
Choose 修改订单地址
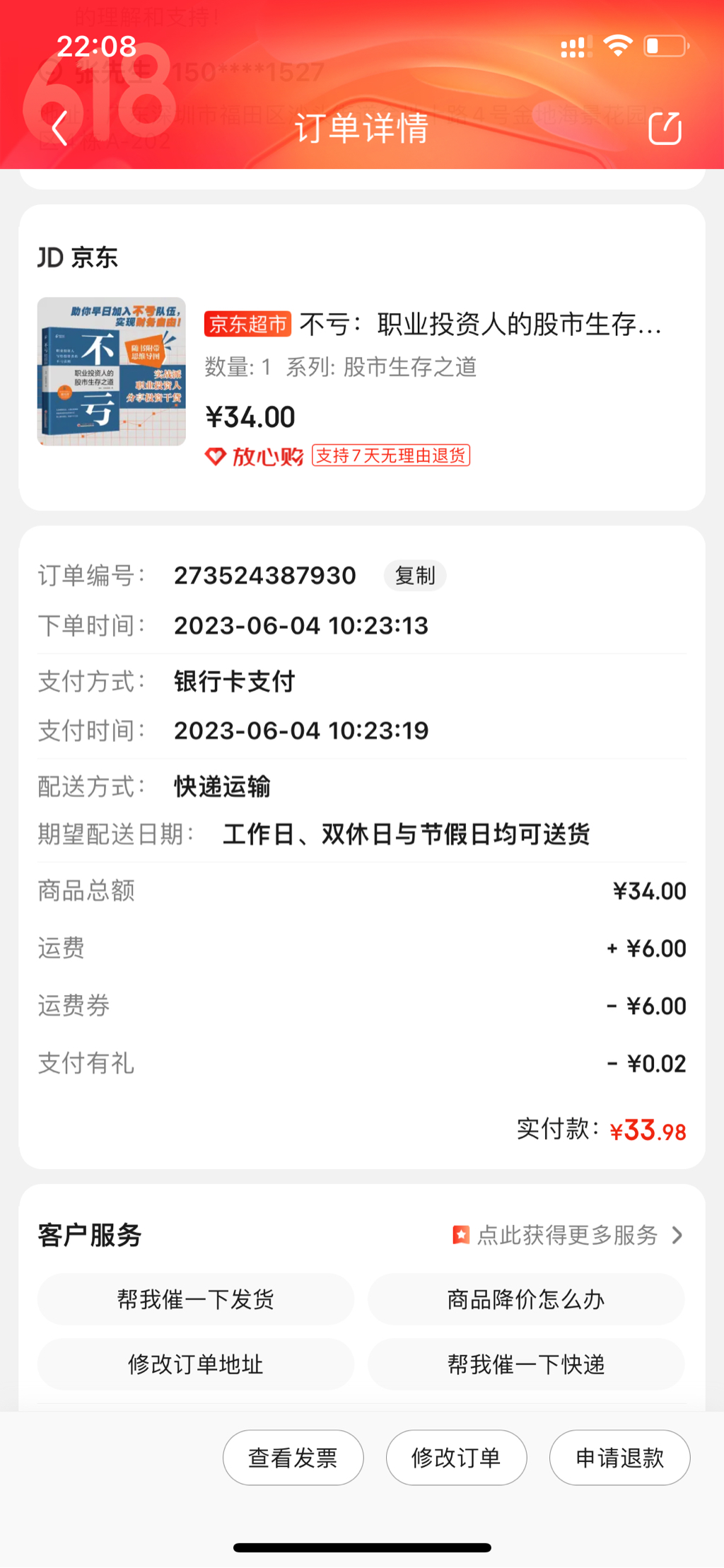click(195, 1364)
